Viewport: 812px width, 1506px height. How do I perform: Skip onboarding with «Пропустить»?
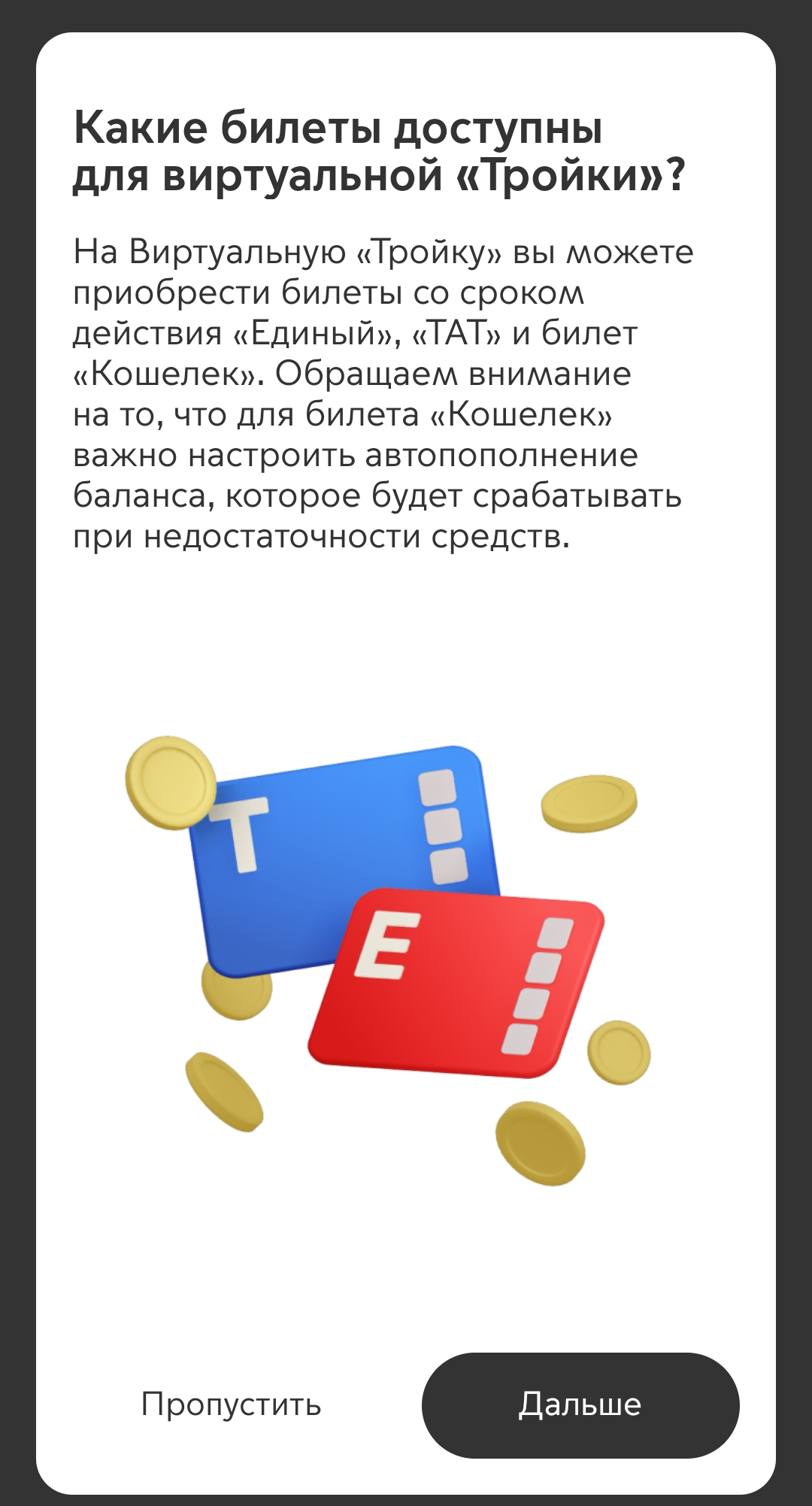click(x=231, y=1405)
